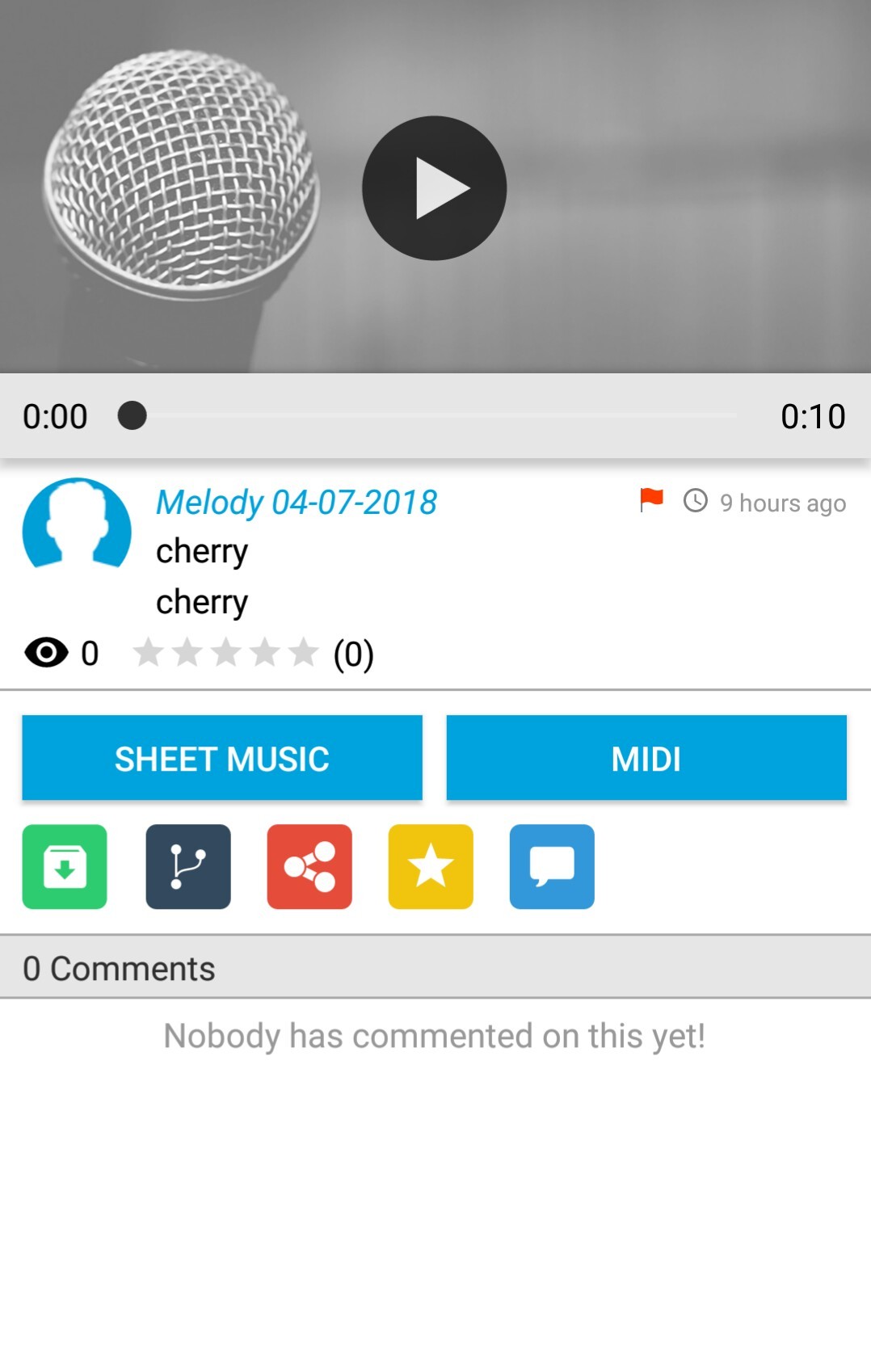Image resolution: width=871 pixels, height=1372 pixels.
Task: Tap the MIDI button
Action: [646, 758]
